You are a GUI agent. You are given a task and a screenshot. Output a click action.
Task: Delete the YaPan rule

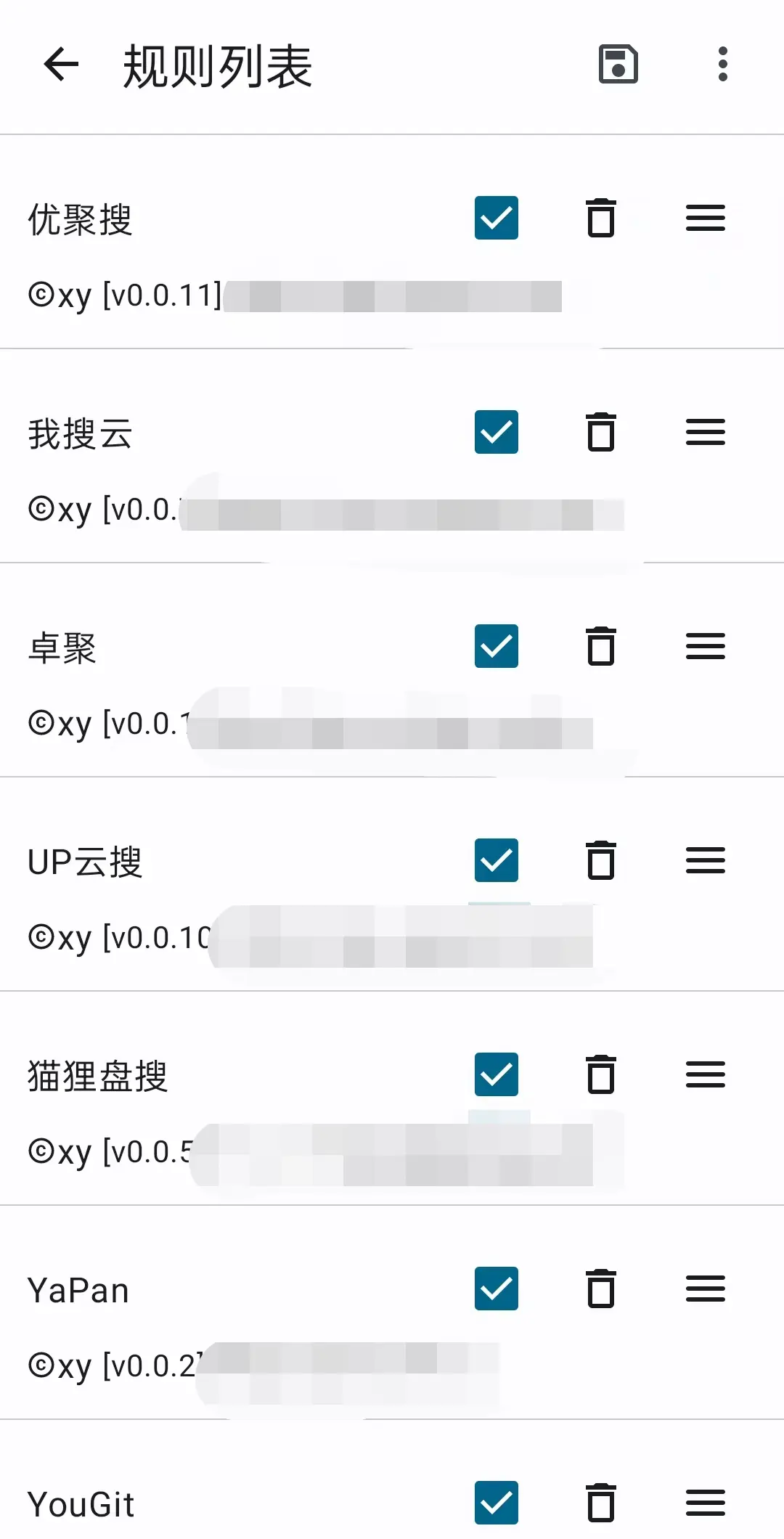601,1289
